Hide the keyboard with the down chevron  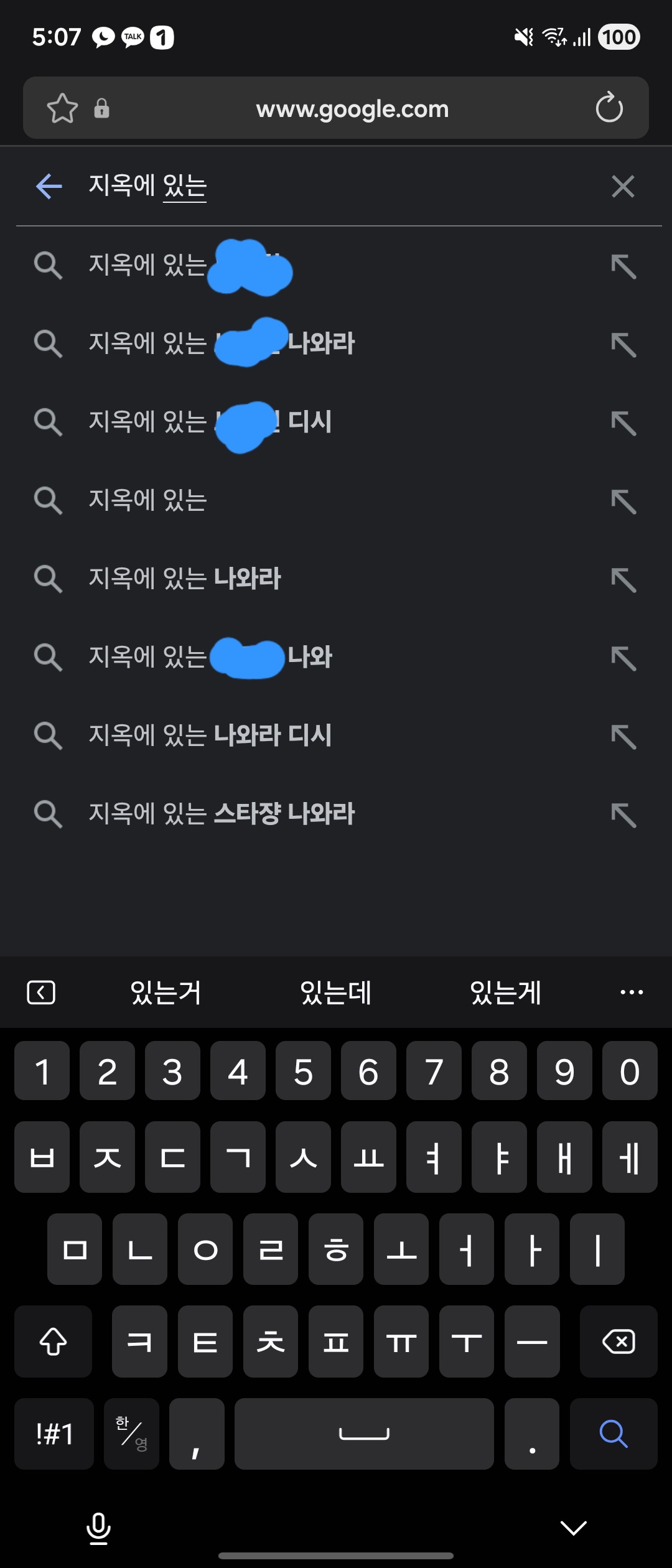573,1527
